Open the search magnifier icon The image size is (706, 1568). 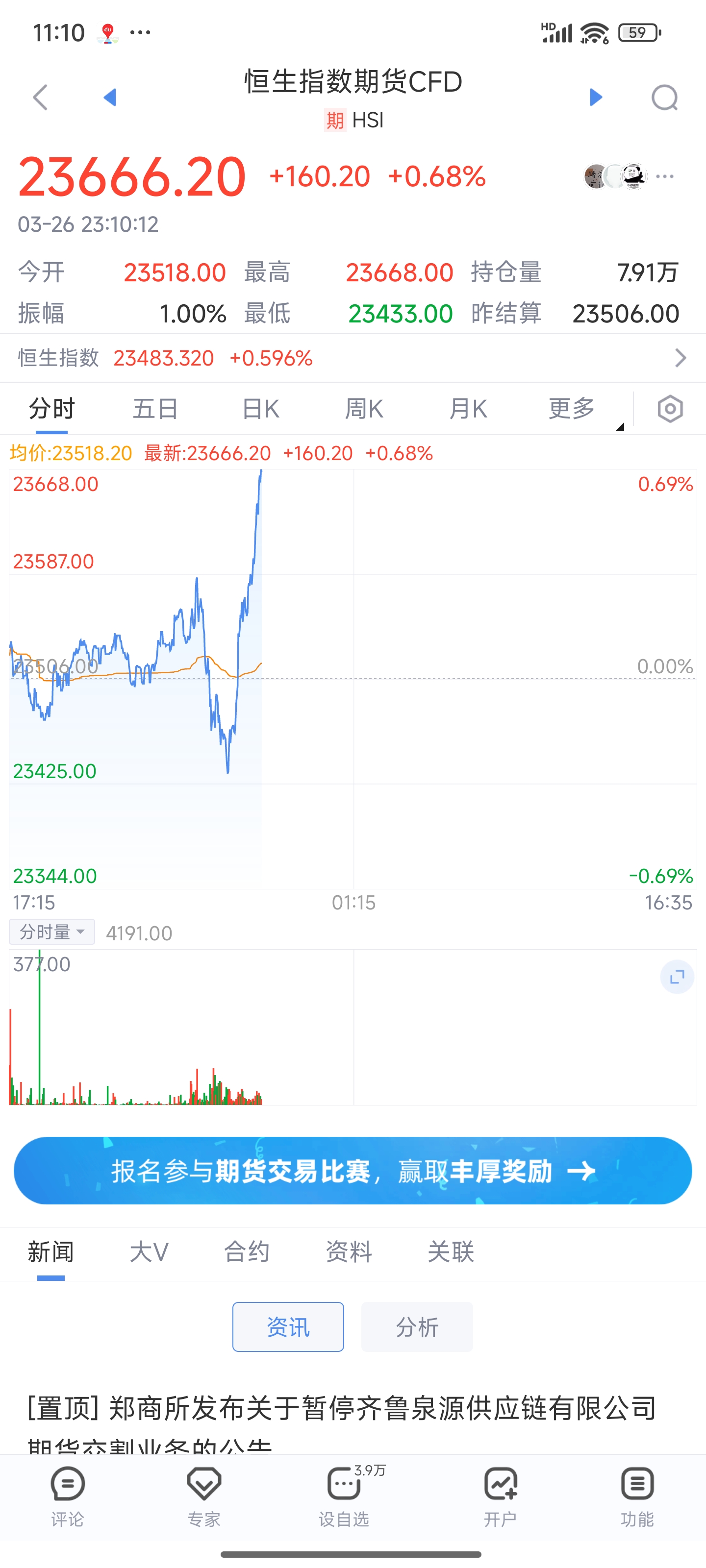pyautogui.click(x=664, y=98)
